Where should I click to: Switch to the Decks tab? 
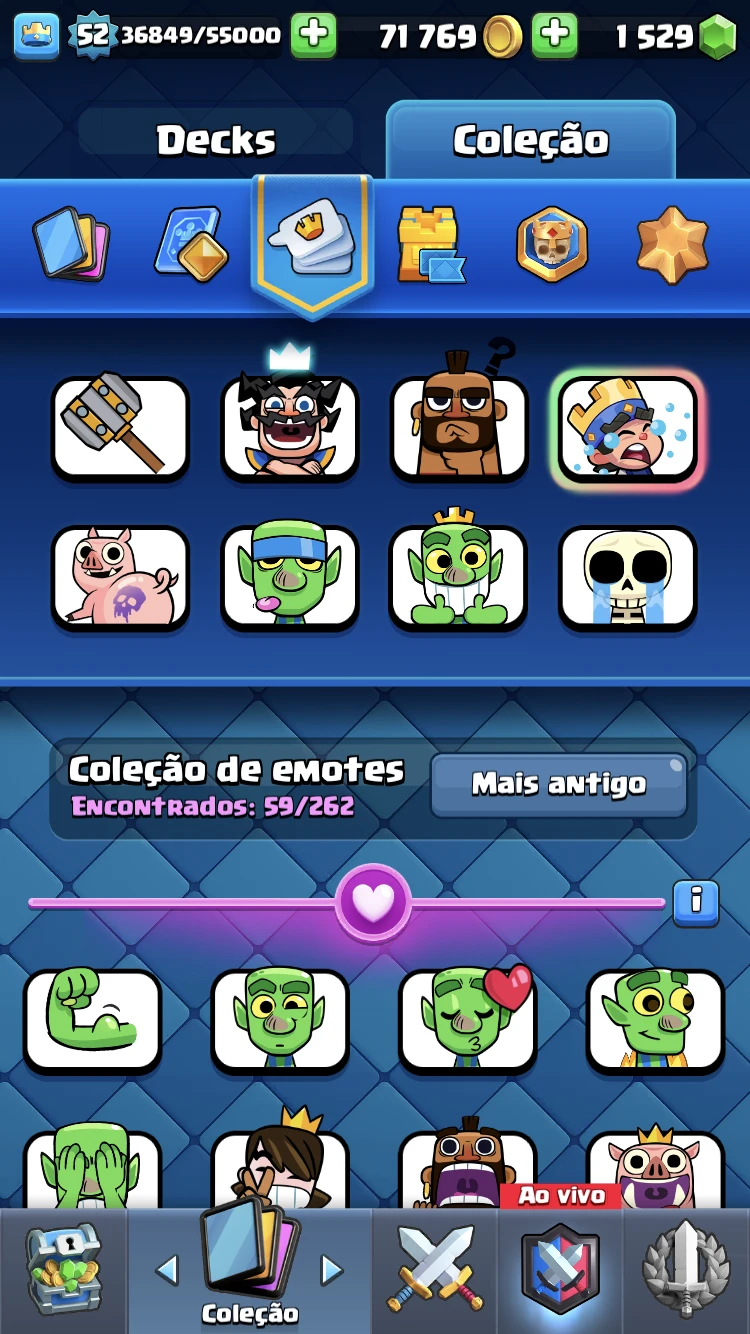(x=215, y=140)
